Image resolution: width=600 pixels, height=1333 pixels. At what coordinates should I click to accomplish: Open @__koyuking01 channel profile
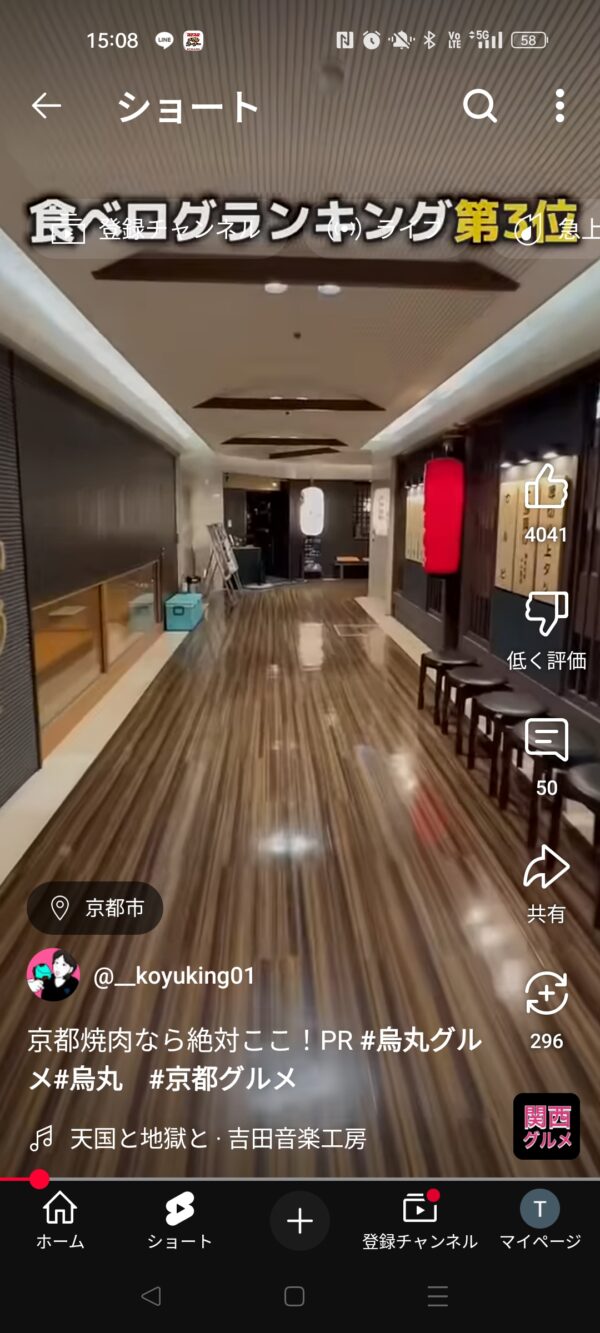174,976
